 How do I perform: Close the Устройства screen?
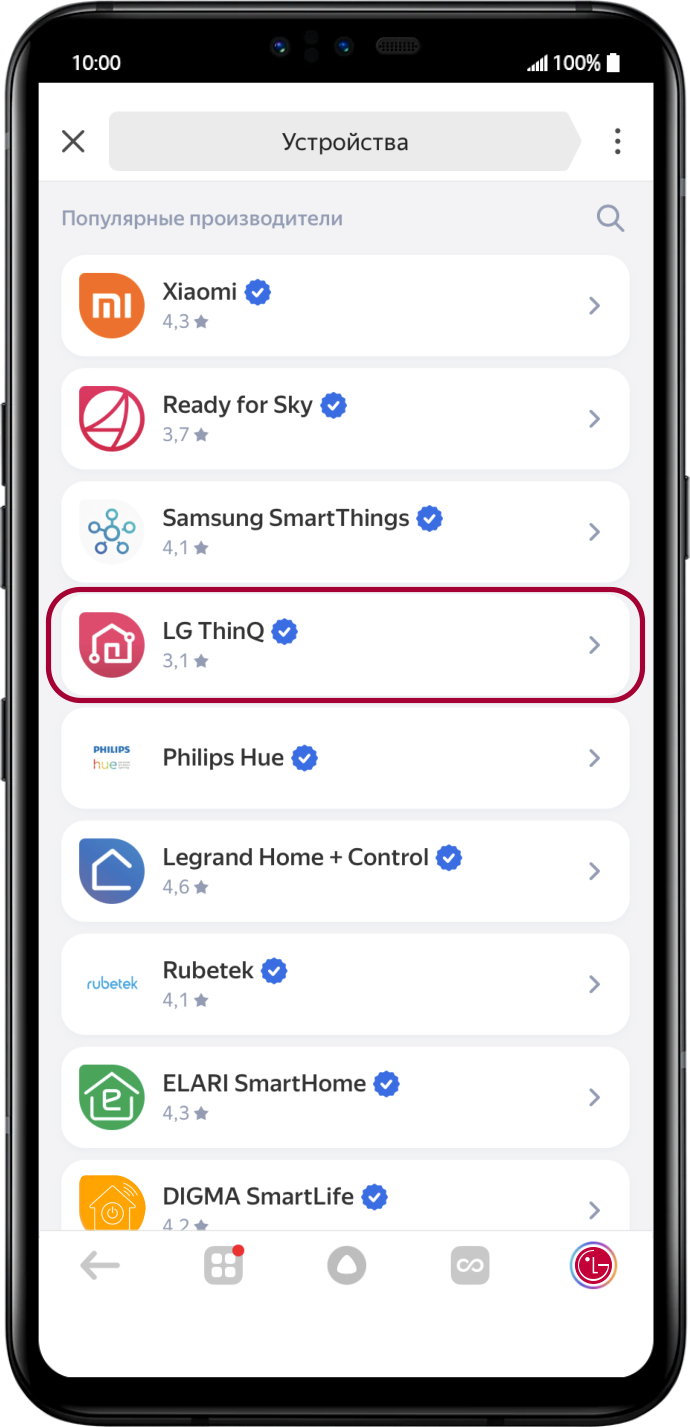click(73, 141)
